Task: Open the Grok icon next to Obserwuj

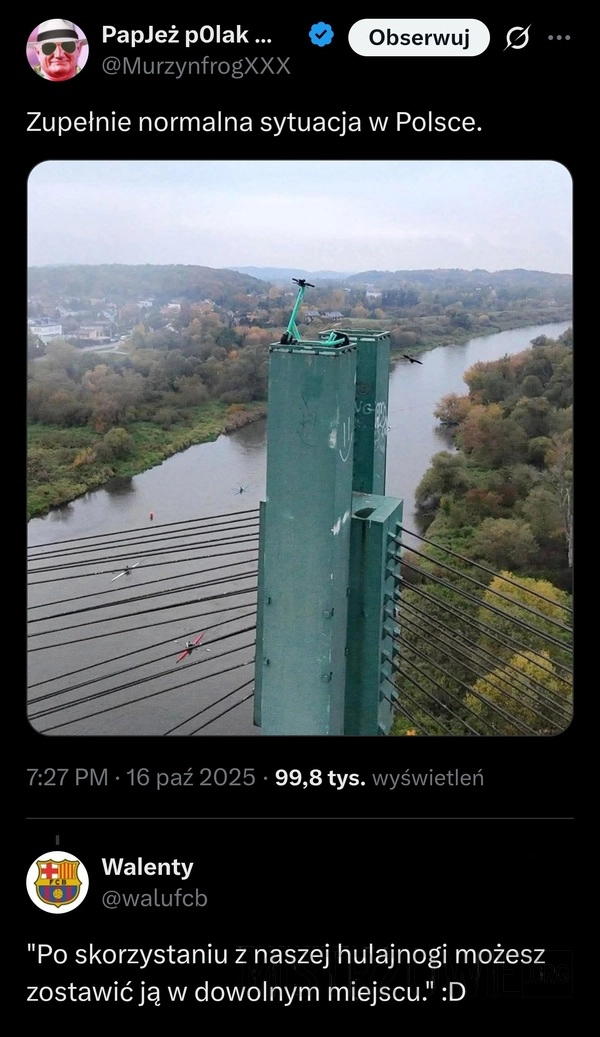Action: [517, 38]
